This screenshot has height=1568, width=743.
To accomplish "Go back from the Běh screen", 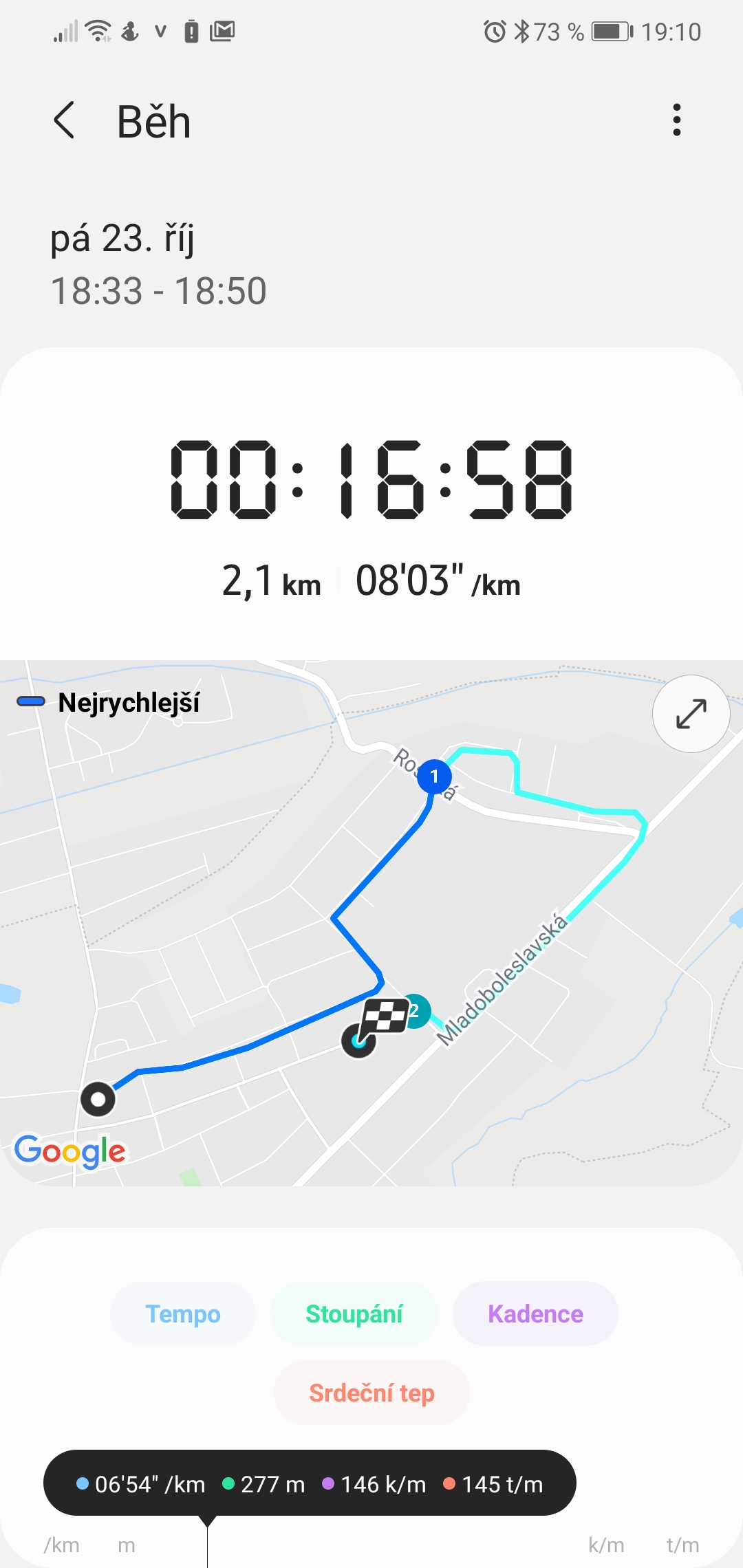I will [64, 120].
